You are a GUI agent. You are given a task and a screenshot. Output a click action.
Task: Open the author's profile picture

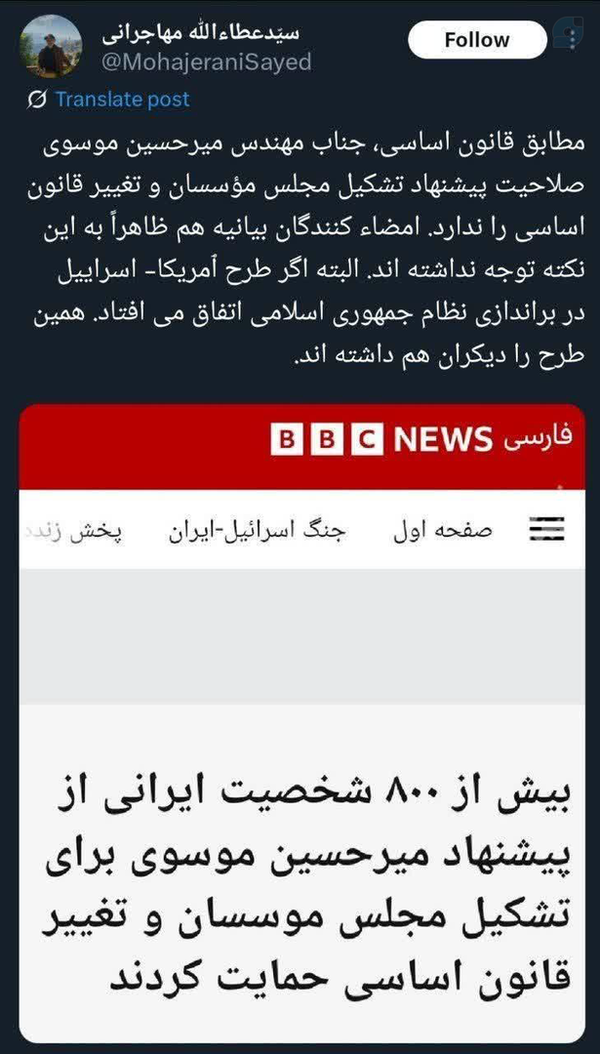point(49,47)
